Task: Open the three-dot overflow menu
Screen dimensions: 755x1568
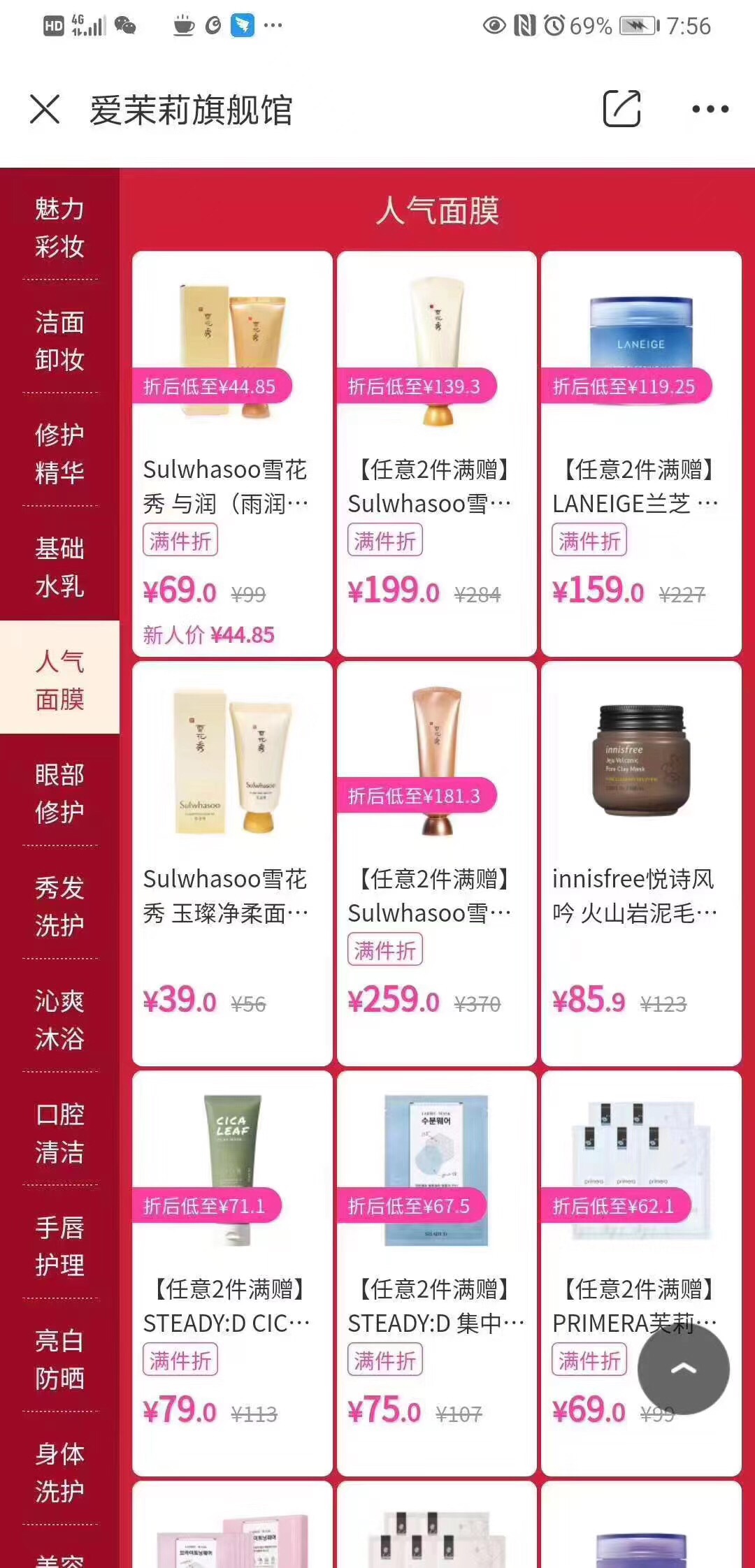Action: pyautogui.click(x=710, y=109)
